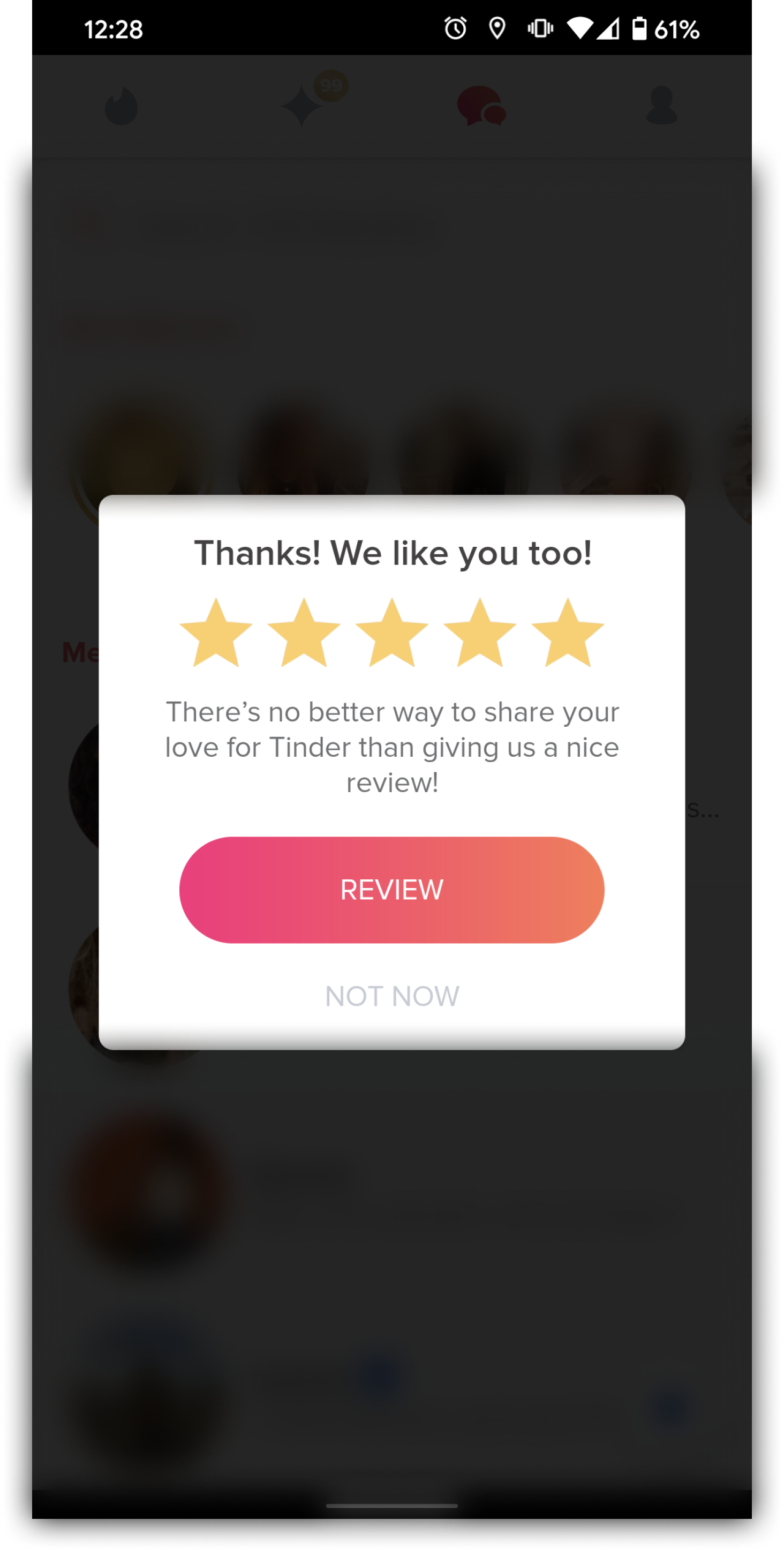The image size is (784, 1551).
Task: Tap the battery indicator
Action: coord(639,28)
